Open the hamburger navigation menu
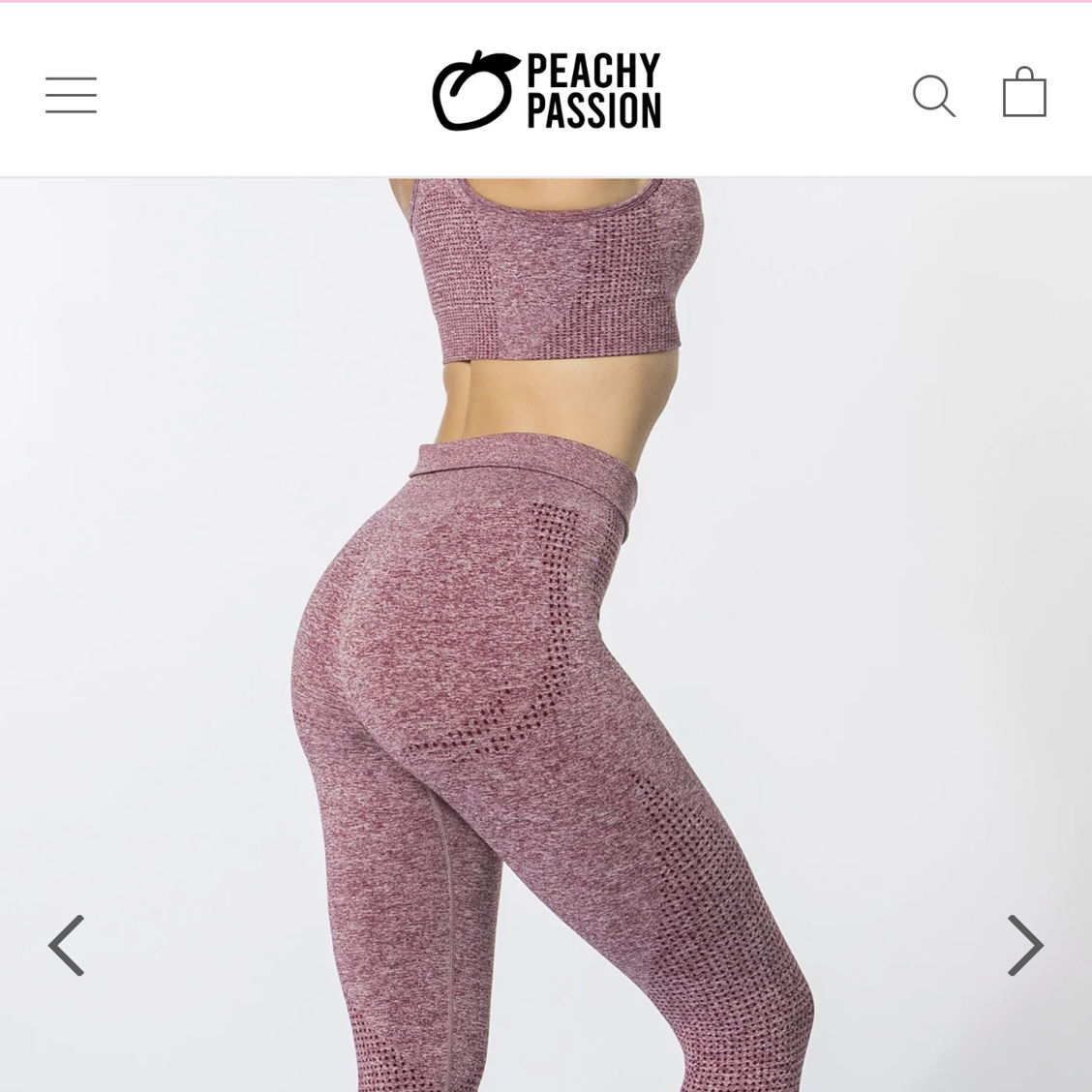This screenshot has height=1092, width=1092. [71, 95]
